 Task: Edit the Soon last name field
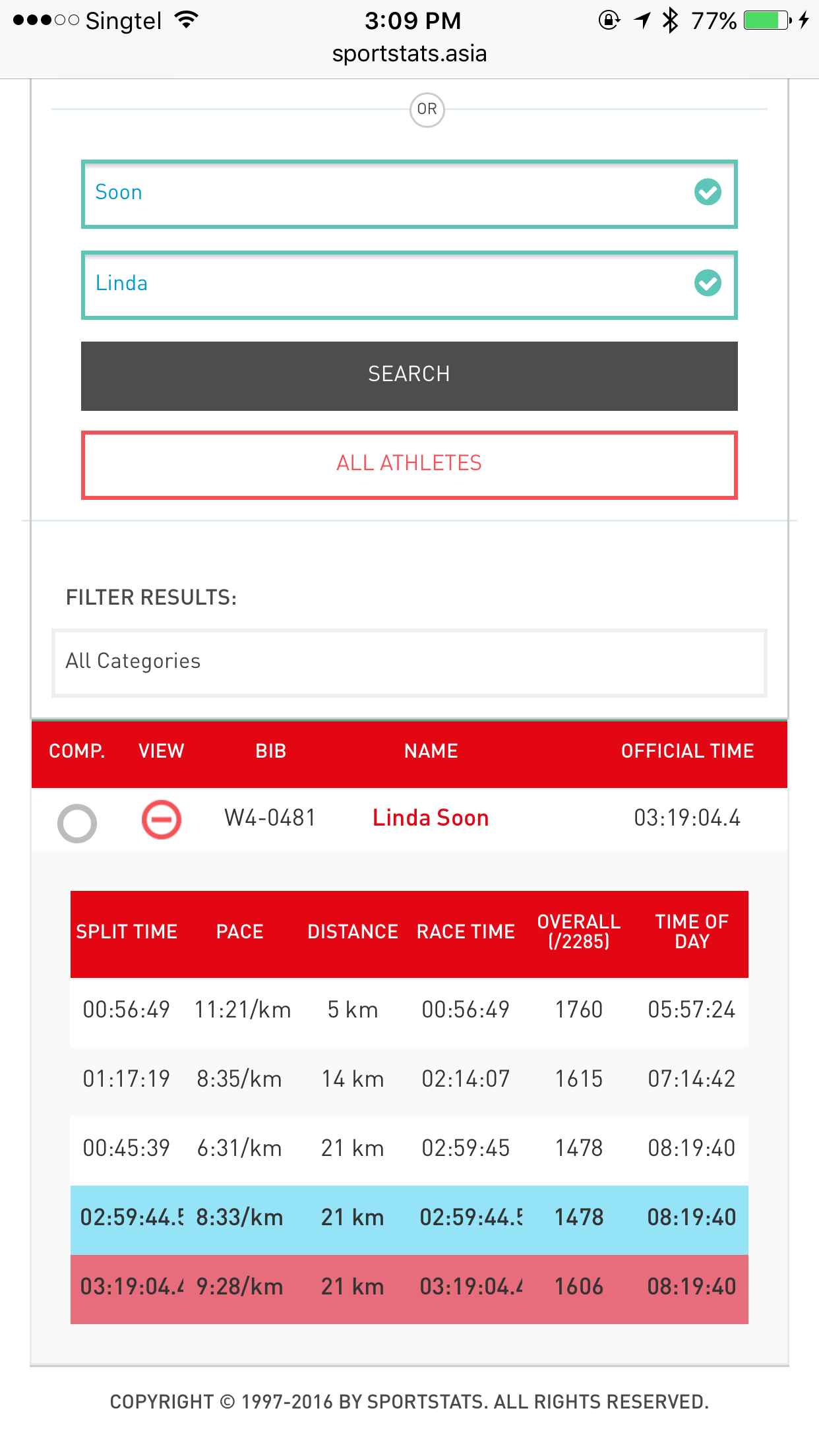(x=409, y=194)
